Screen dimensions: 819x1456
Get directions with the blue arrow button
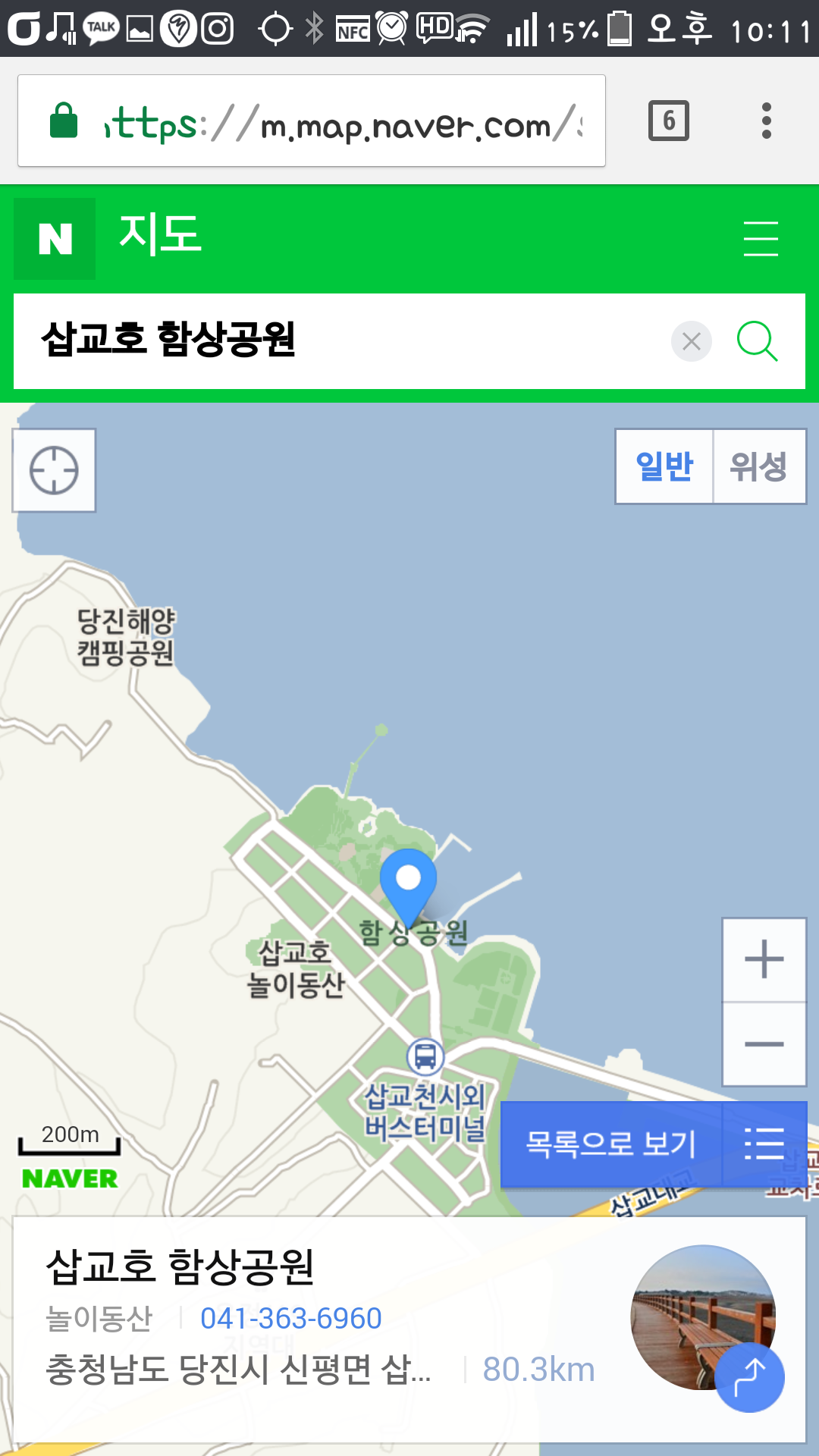(x=749, y=1376)
